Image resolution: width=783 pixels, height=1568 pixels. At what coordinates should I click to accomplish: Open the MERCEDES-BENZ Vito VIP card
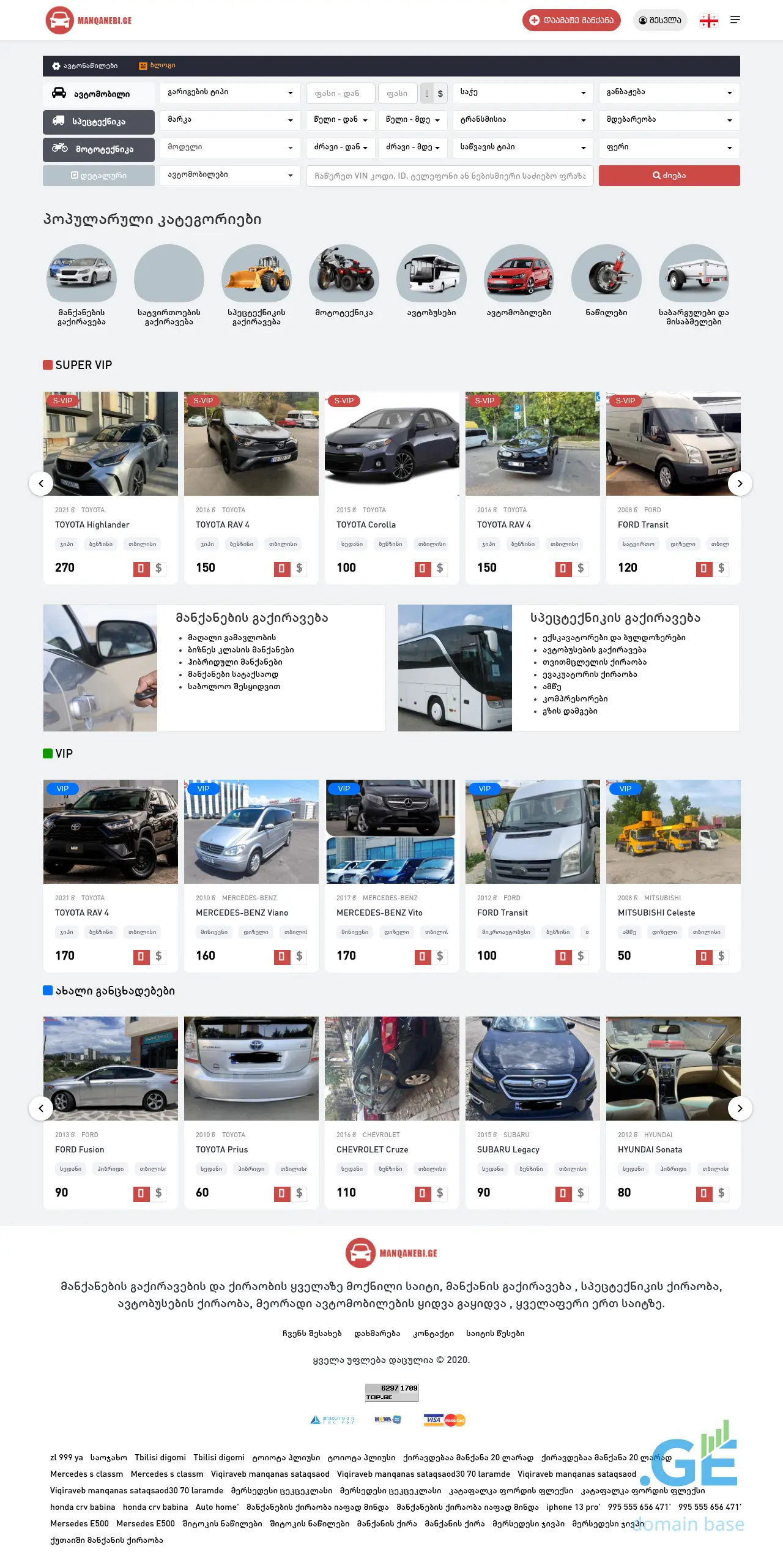click(x=391, y=869)
